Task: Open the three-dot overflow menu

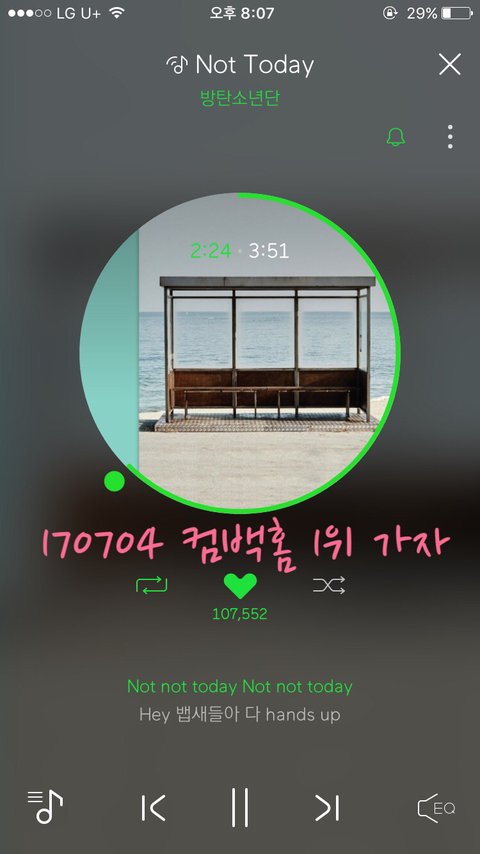Action: [449, 137]
